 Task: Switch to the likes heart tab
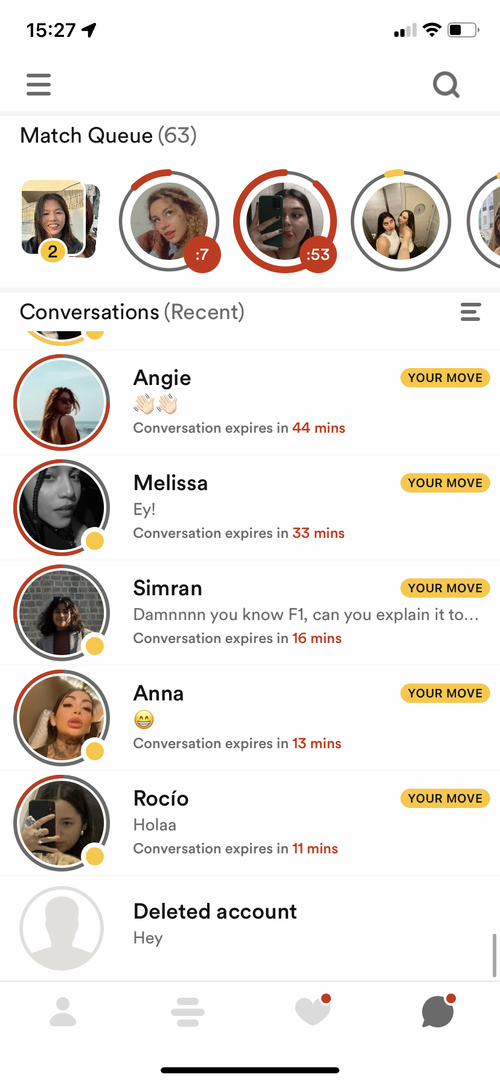(313, 1010)
